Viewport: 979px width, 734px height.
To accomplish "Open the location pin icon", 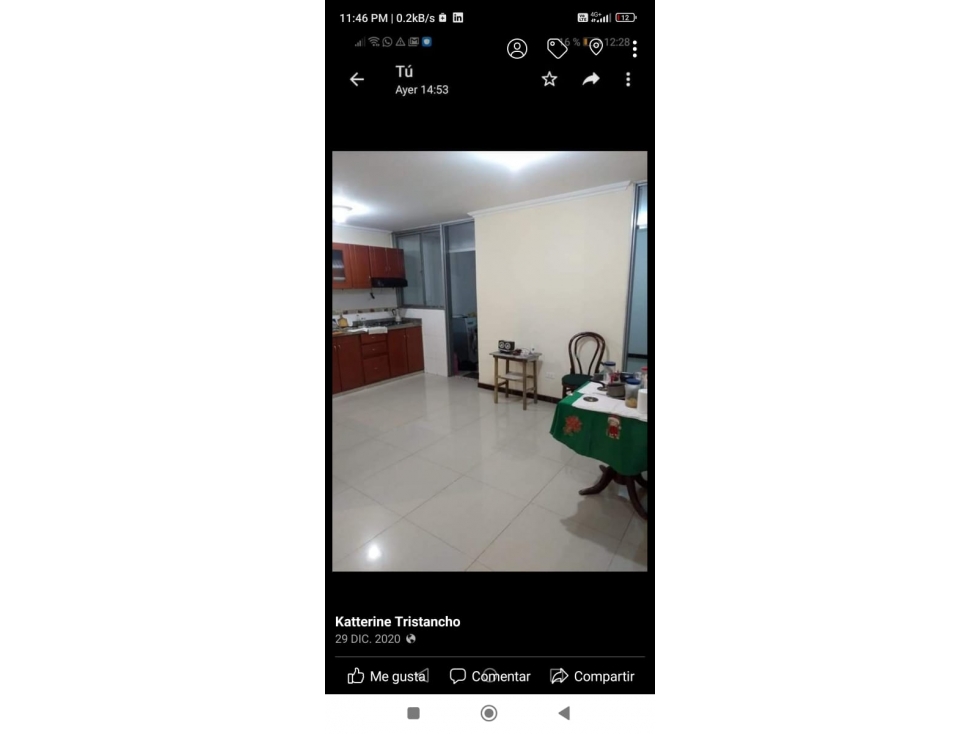I will [x=596, y=47].
